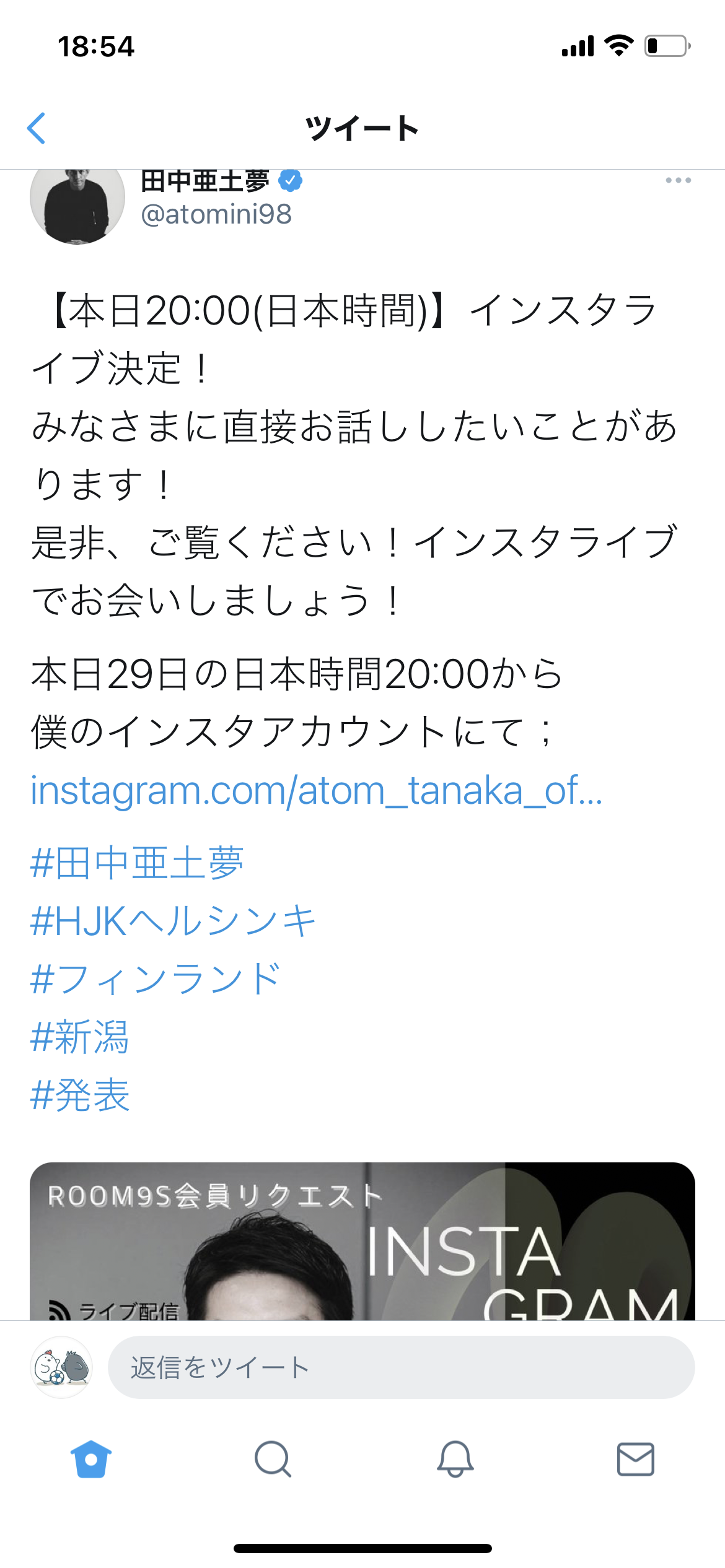This screenshot has height=1568, width=725.
Task: Open the notifications bell tab
Action: (455, 1459)
